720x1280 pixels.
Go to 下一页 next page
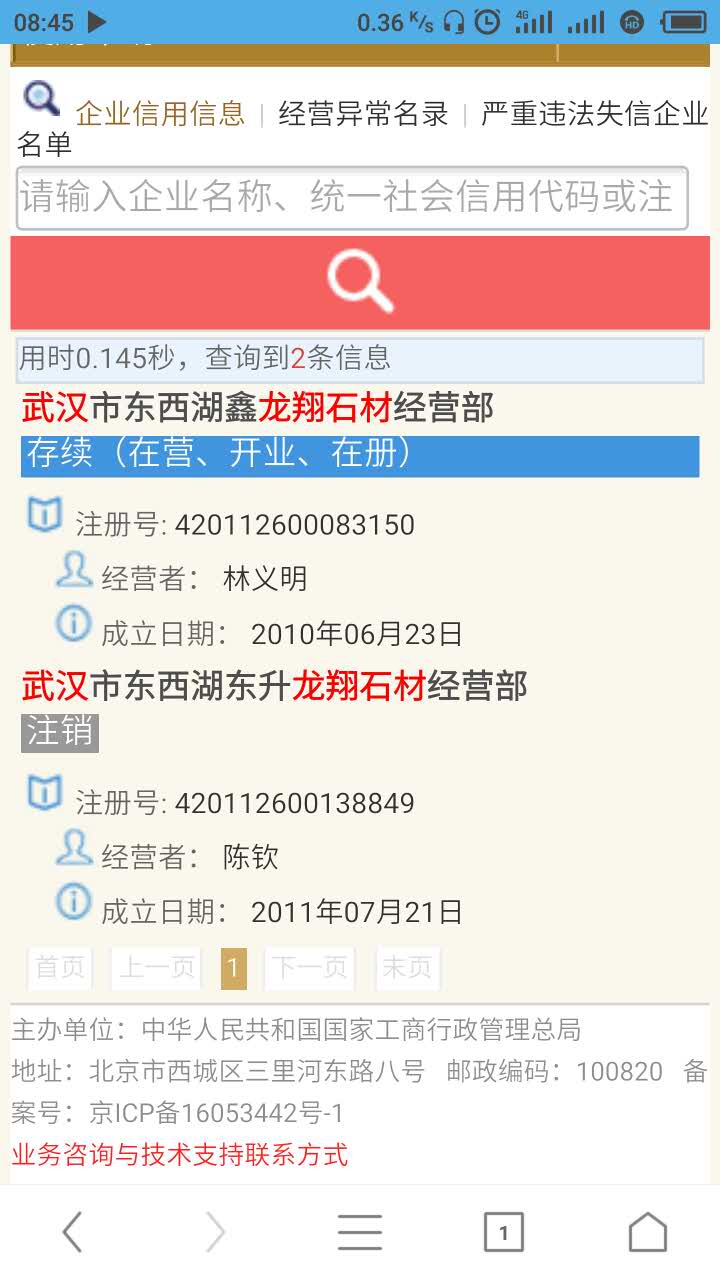tap(310, 968)
